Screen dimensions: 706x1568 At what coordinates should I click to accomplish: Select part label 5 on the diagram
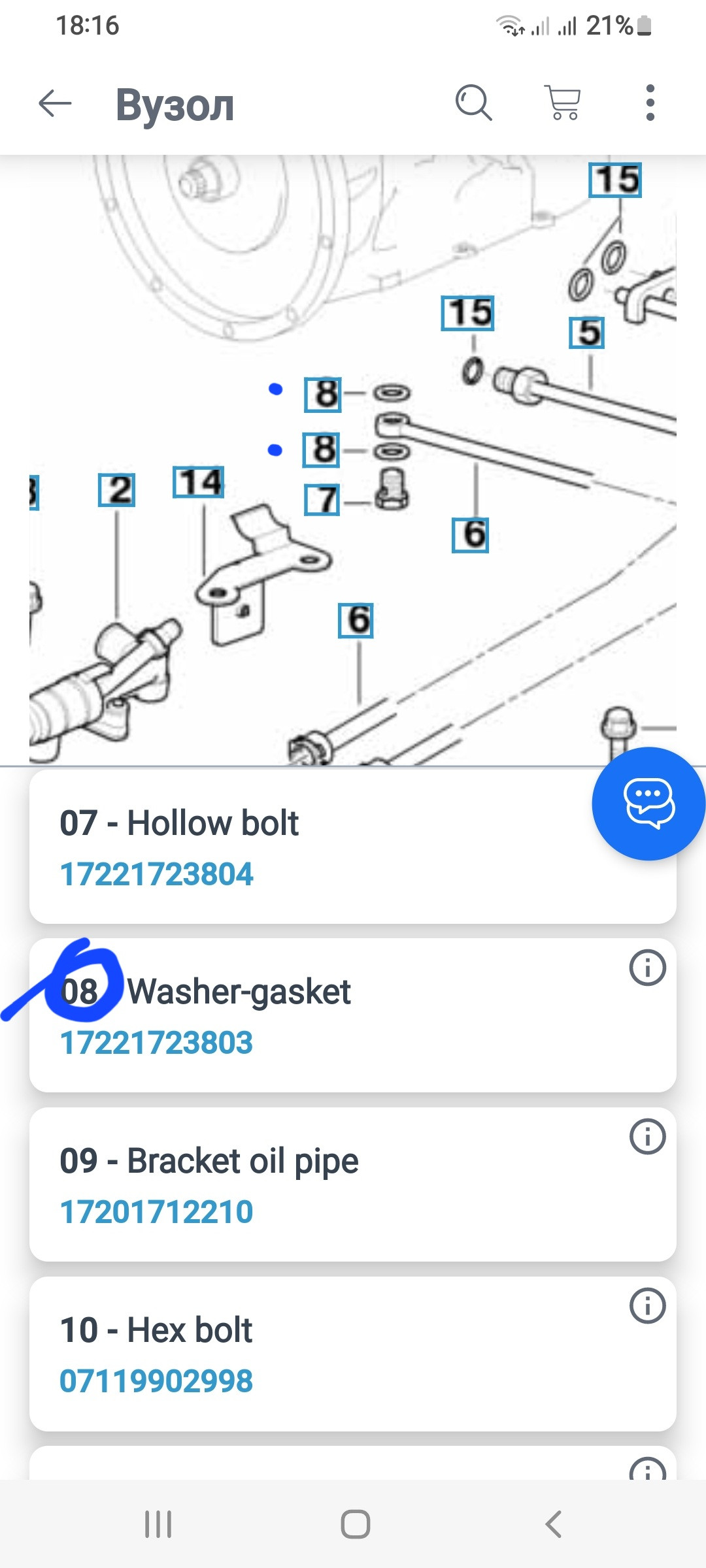pos(586,333)
